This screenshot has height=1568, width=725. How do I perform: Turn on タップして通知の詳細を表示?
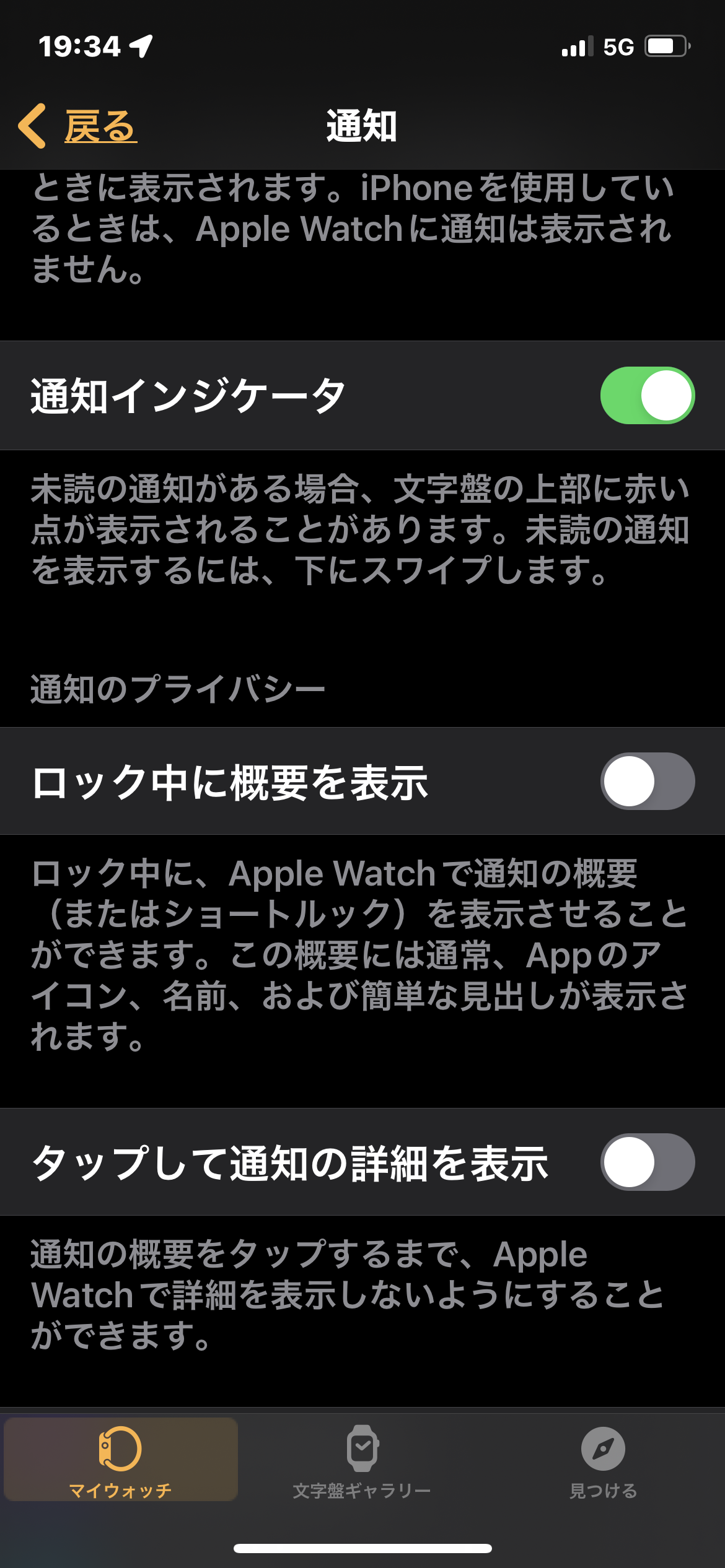click(x=647, y=1162)
